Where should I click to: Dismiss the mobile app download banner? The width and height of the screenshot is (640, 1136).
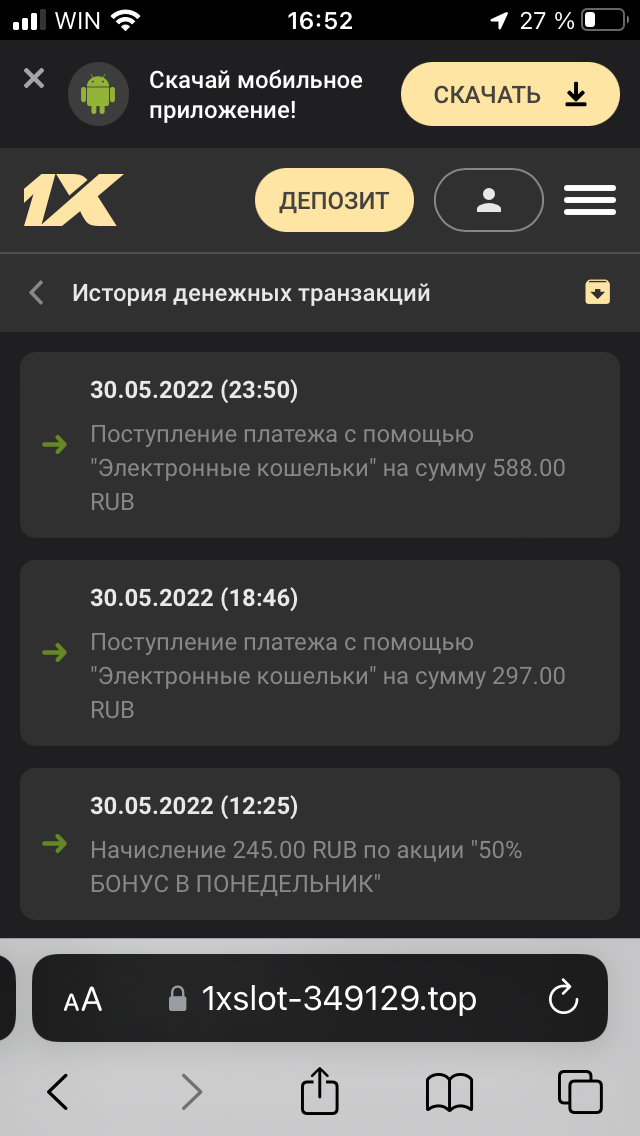tap(34, 78)
